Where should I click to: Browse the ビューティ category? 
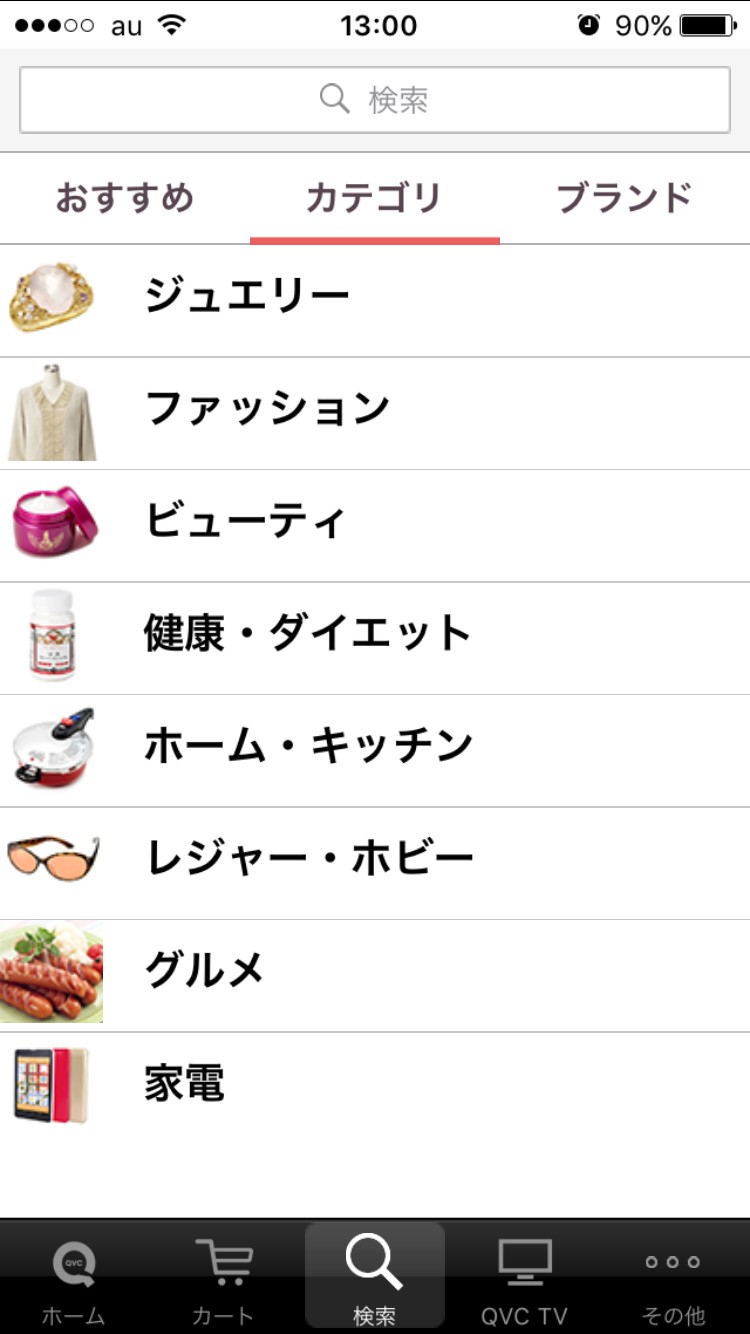point(375,522)
